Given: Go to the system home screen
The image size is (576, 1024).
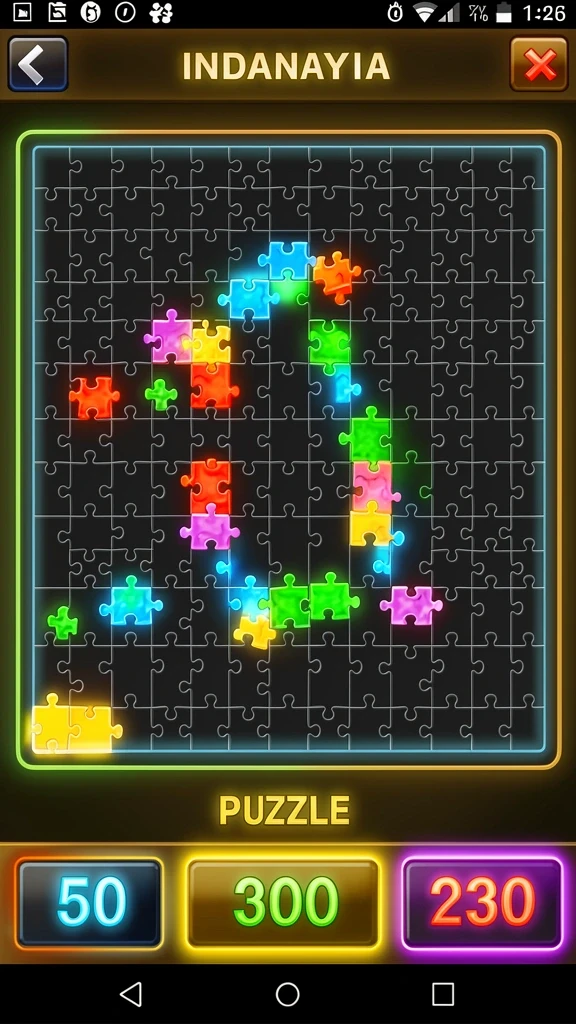Looking at the screenshot, I should coord(287,995).
